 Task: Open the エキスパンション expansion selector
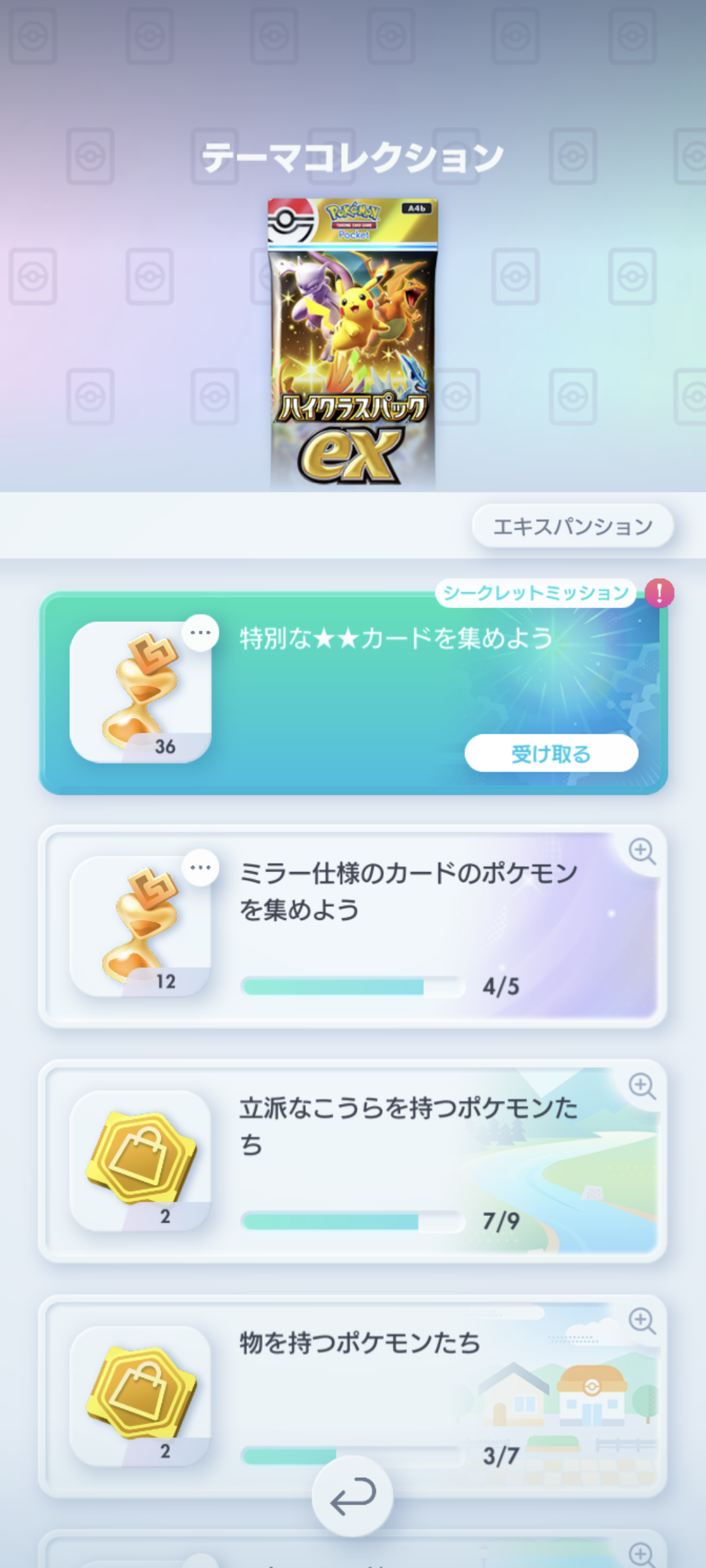573,527
